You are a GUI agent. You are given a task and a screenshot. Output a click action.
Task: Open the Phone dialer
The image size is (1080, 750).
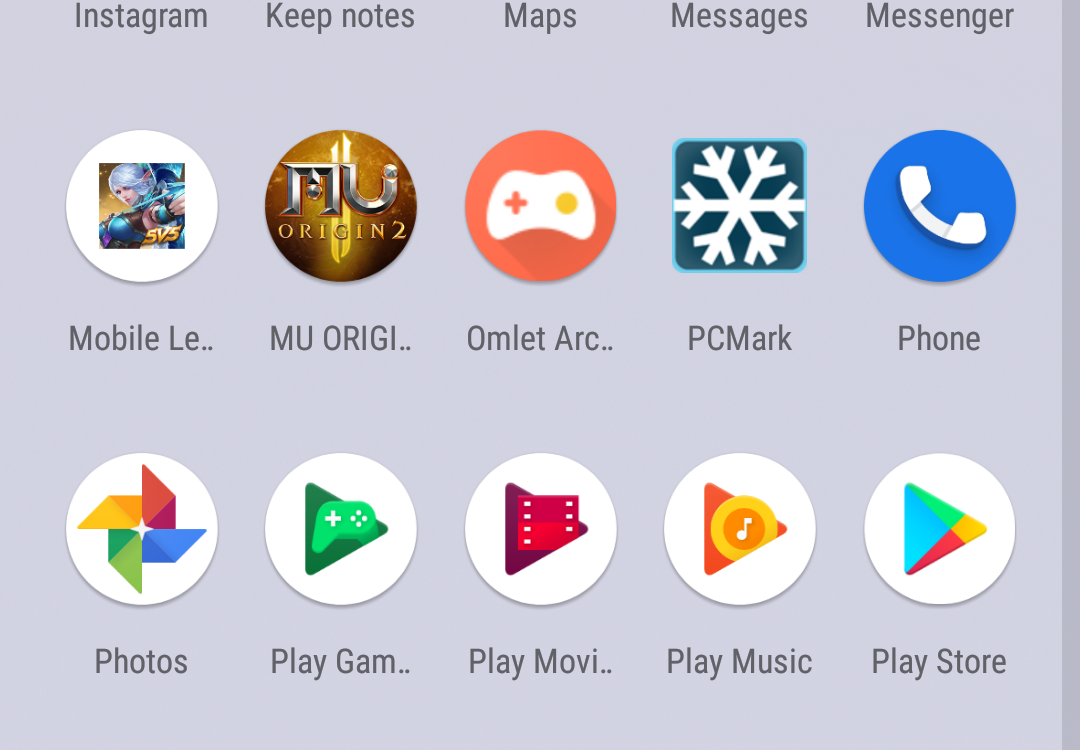coord(939,206)
